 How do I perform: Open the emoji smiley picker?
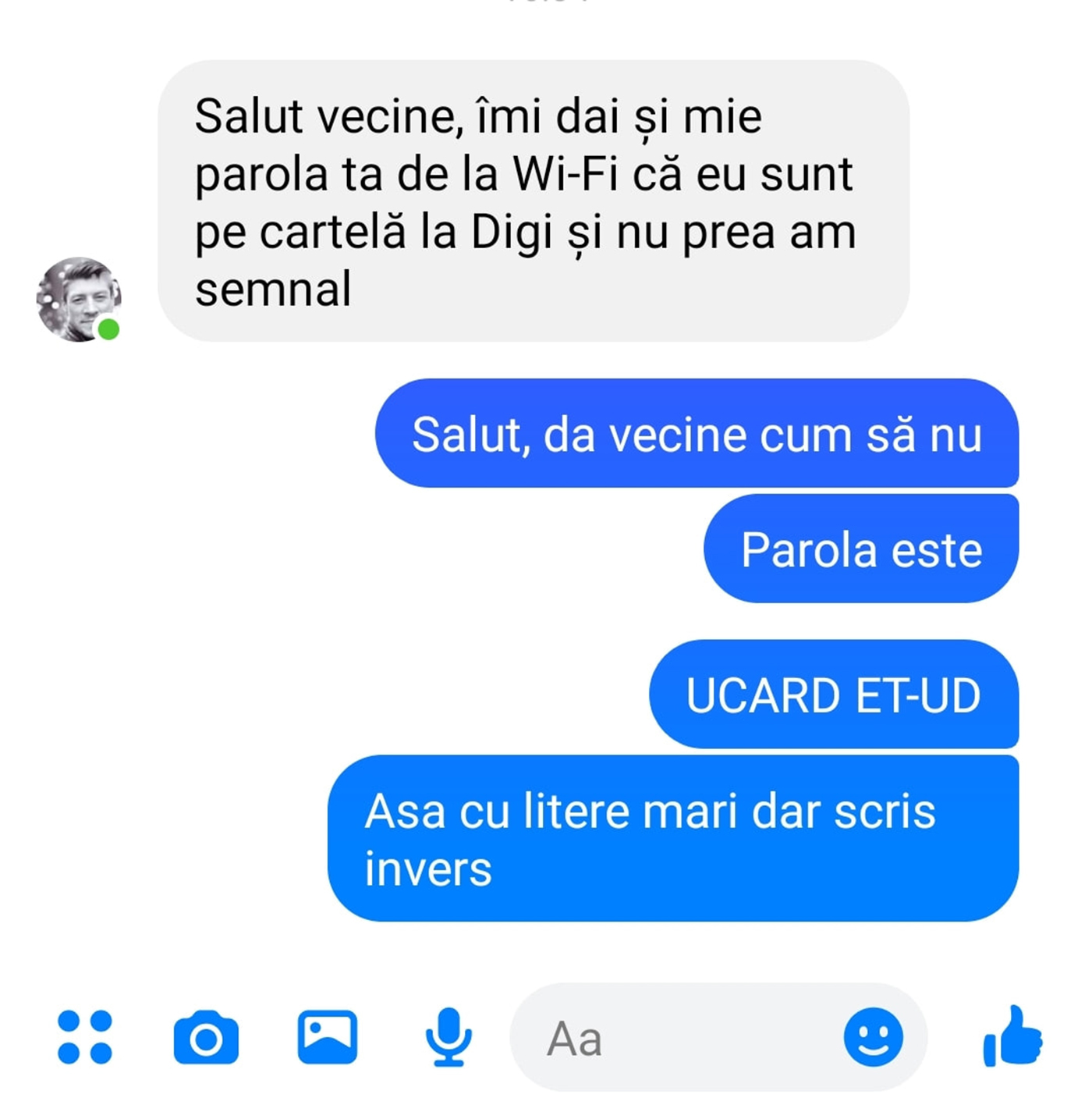(x=873, y=1037)
